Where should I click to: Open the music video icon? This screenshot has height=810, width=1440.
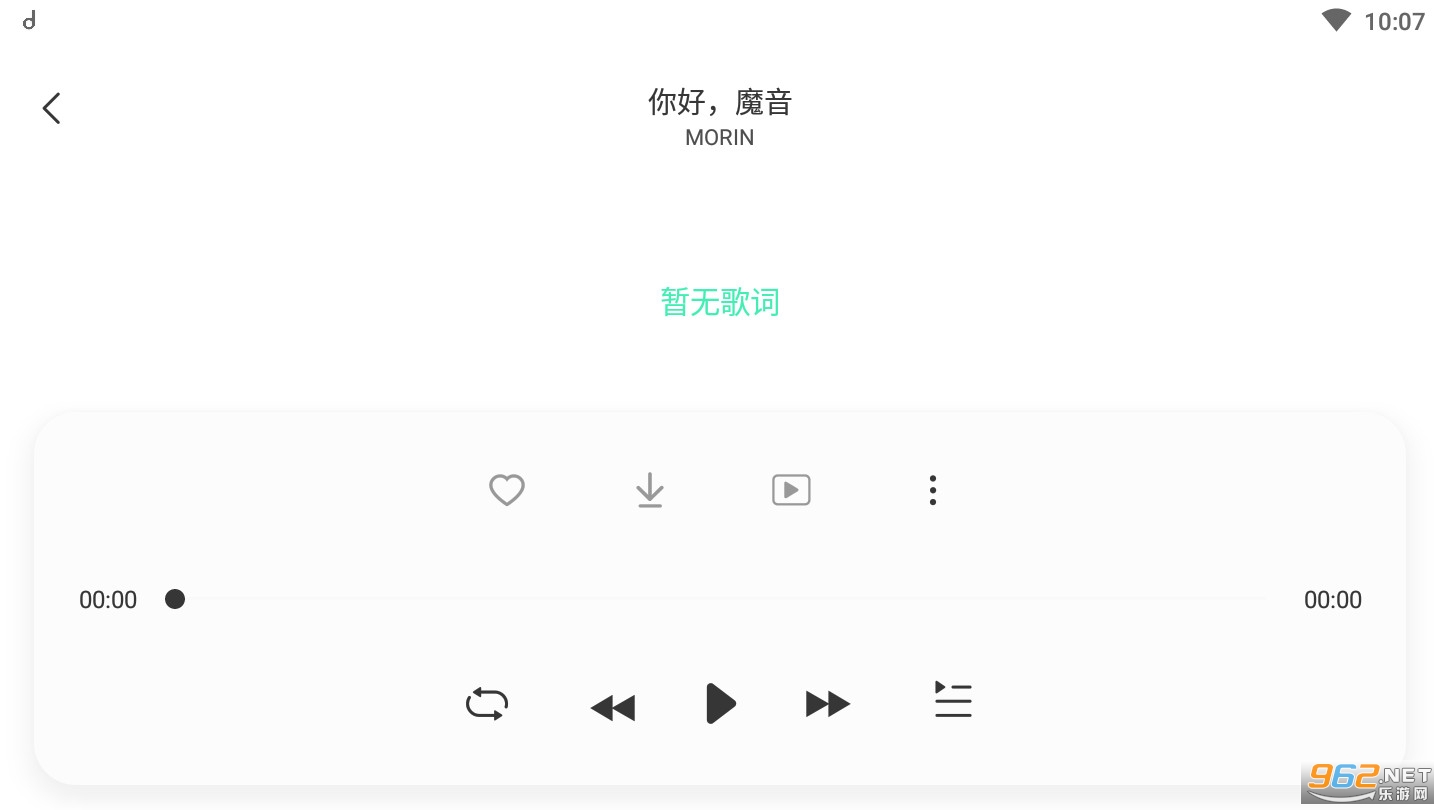(791, 490)
